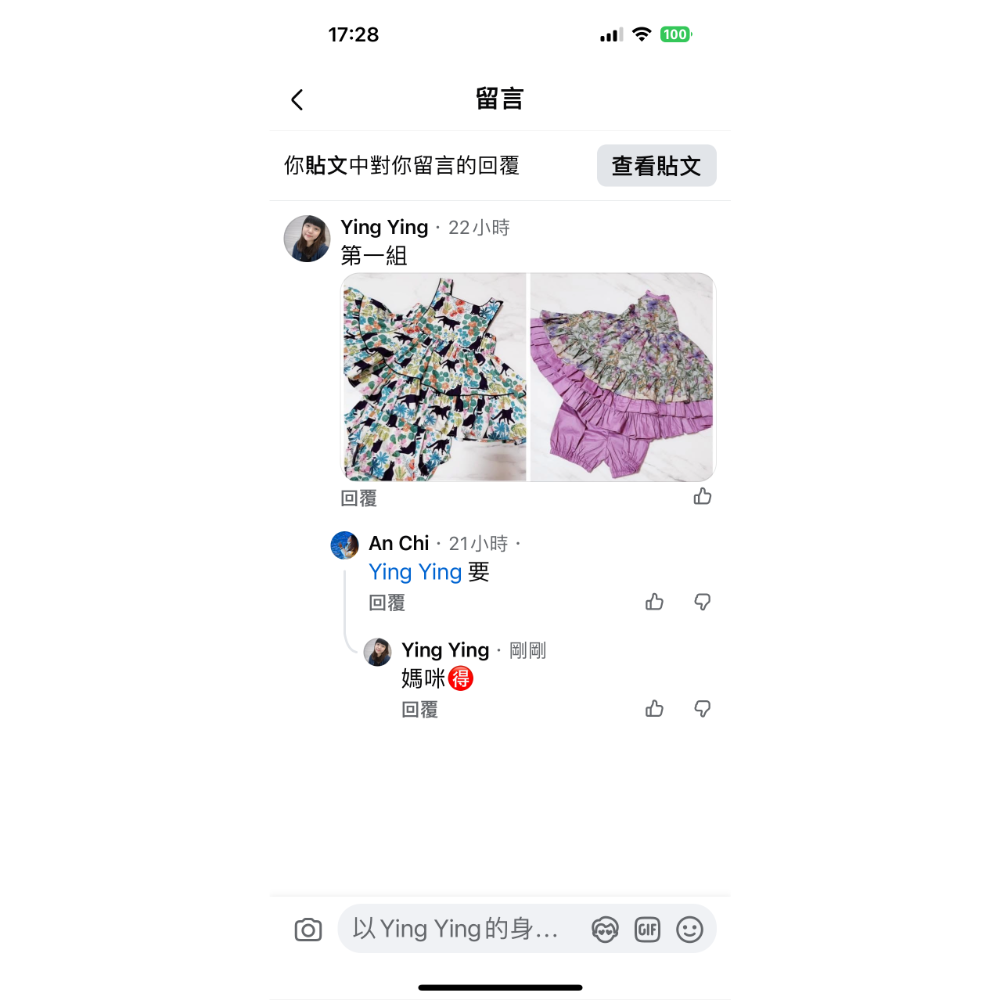Open the cat-print dress photo
The height and width of the screenshot is (1000, 1000).
(x=434, y=377)
